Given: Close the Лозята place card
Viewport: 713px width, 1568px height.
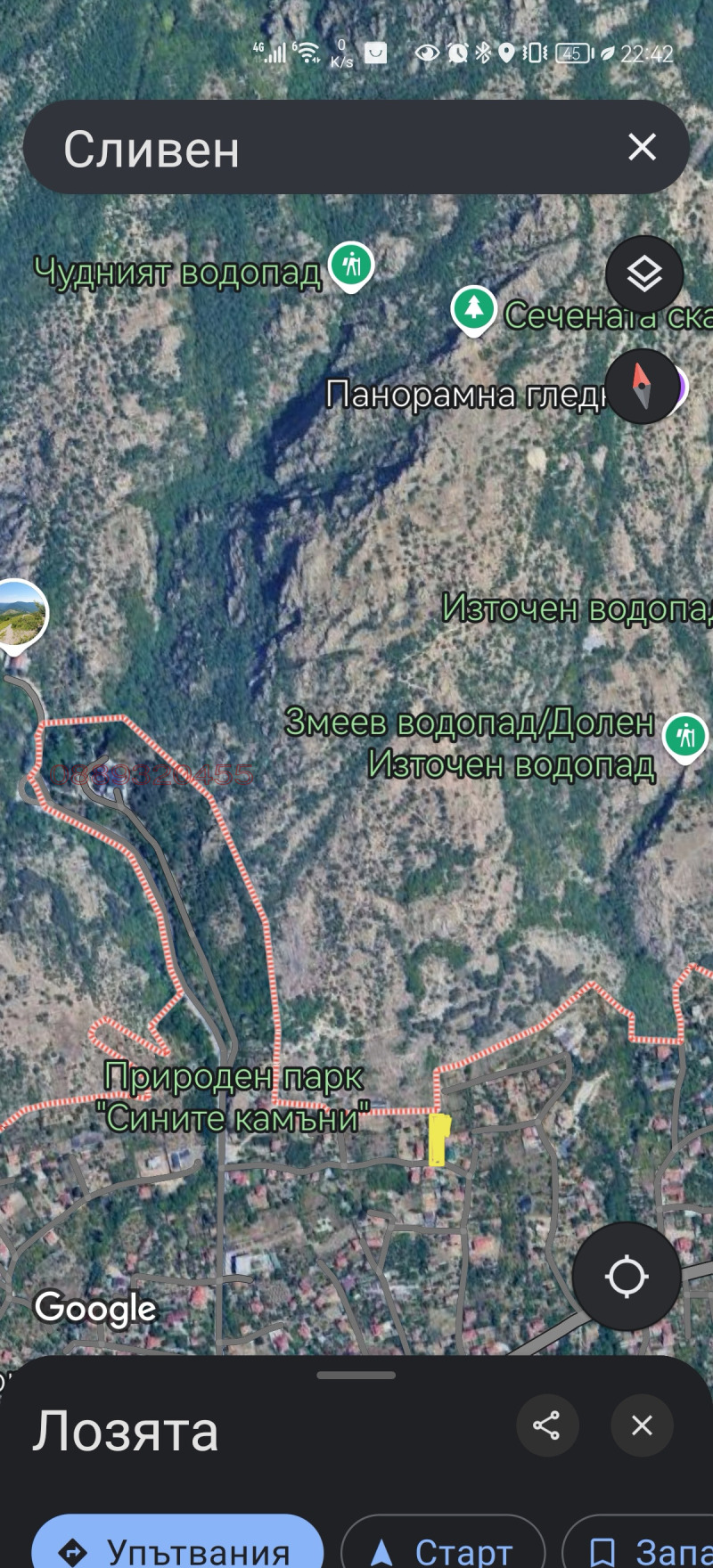Looking at the screenshot, I should click(642, 1425).
